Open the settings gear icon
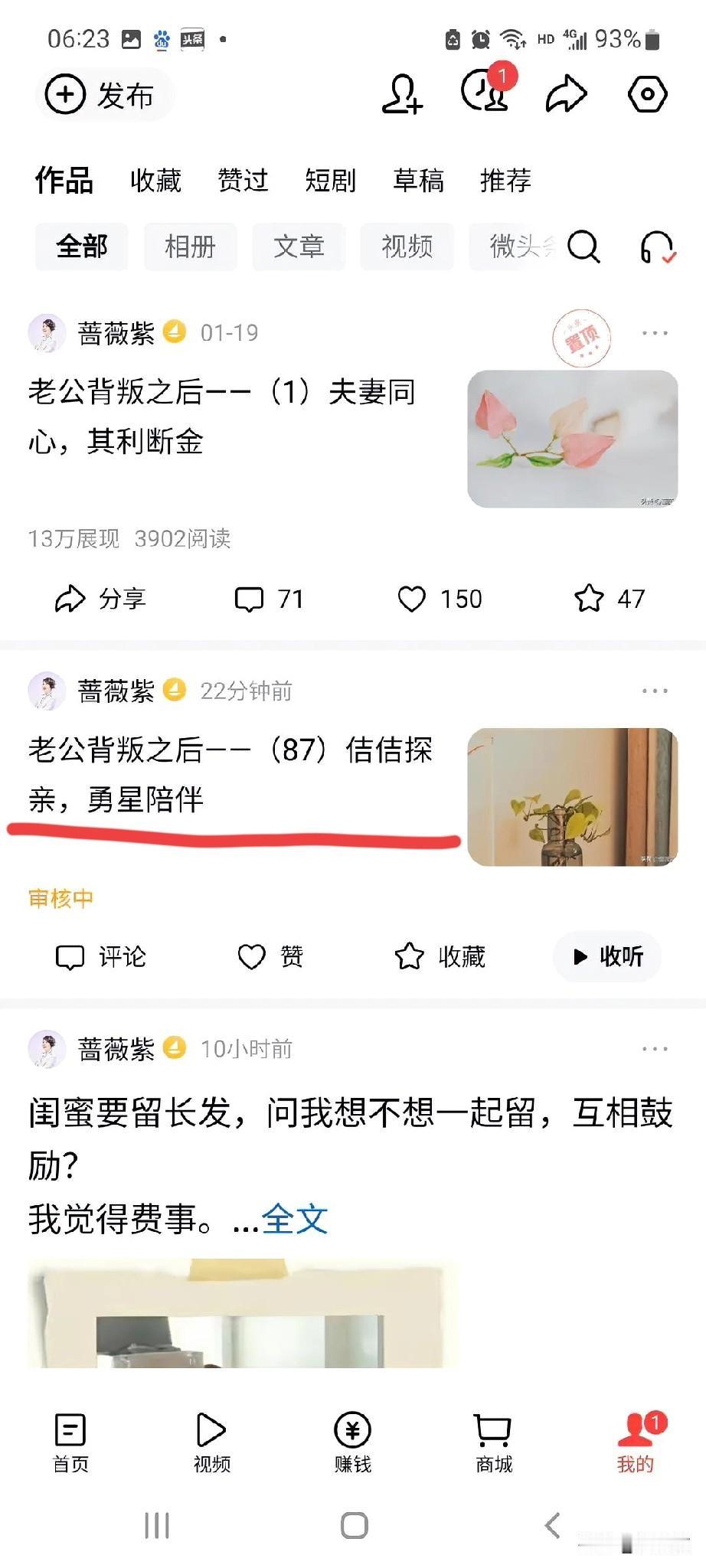Viewport: 706px width, 1568px height. [x=648, y=93]
